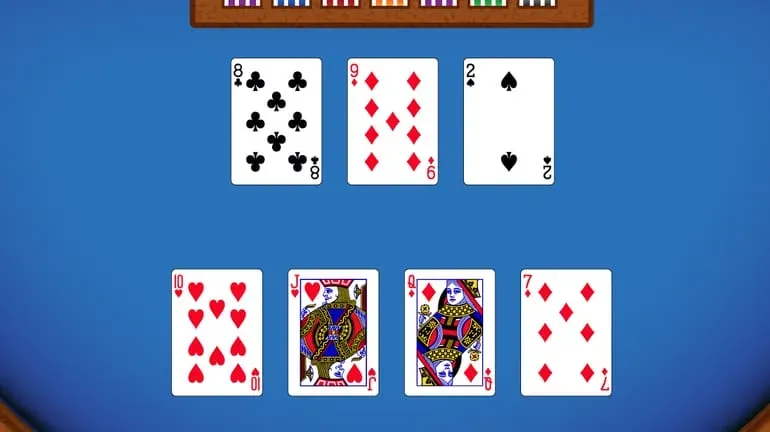Select the 7 of diamonds card
Screen dimensions: 770x432
coord(566,332)
